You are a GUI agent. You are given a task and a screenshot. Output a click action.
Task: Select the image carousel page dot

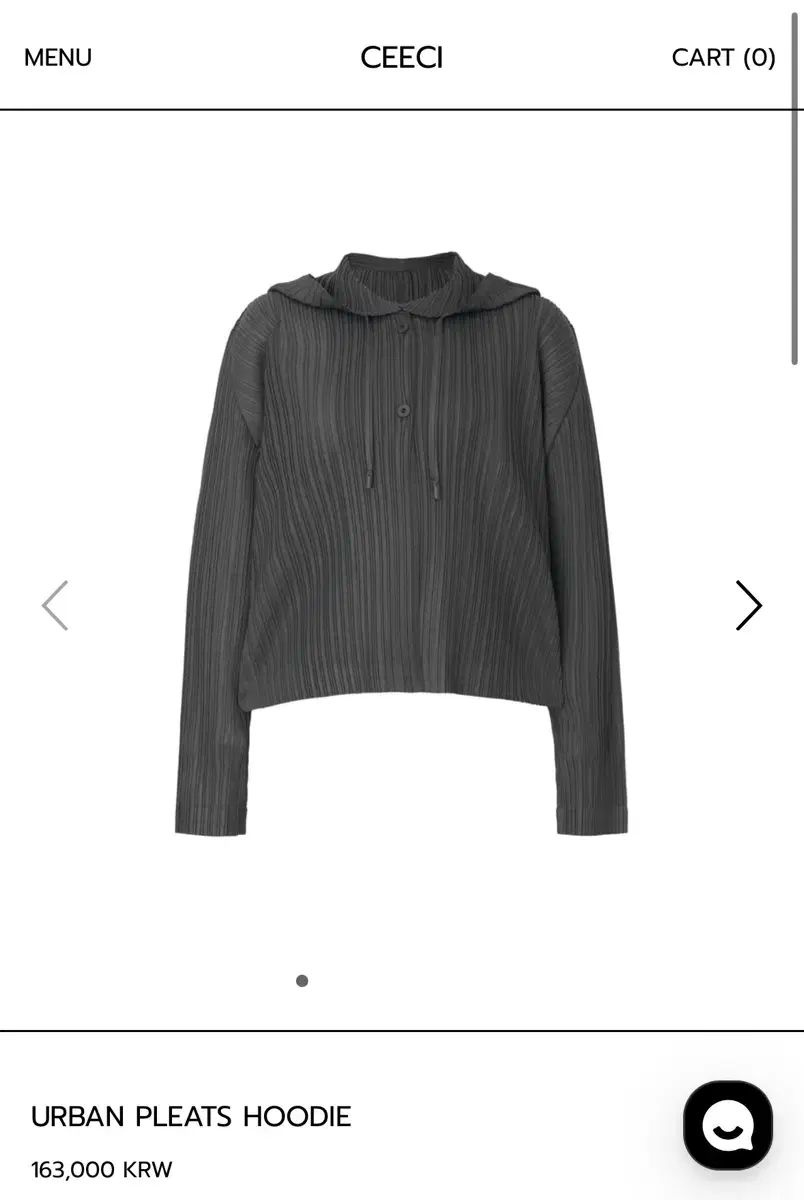tap(302, 981)
